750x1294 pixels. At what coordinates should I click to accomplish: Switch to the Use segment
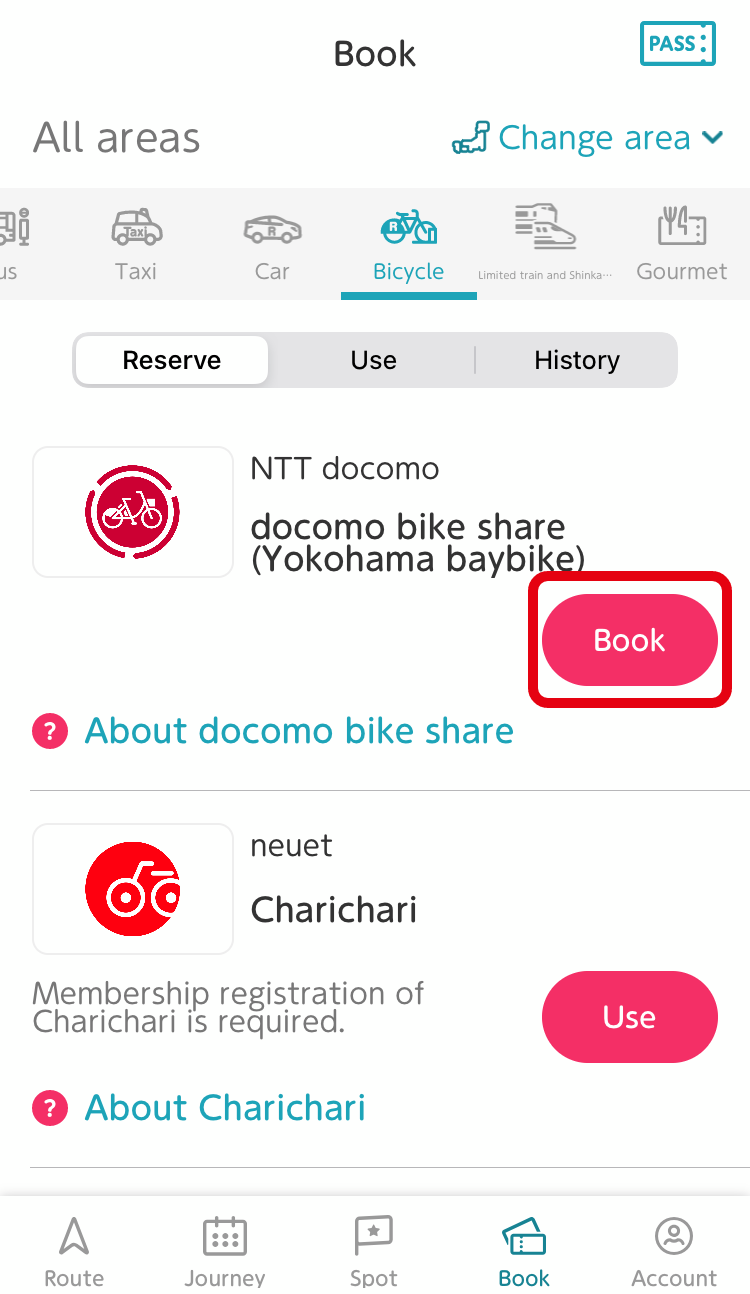(x=373, y=360)
